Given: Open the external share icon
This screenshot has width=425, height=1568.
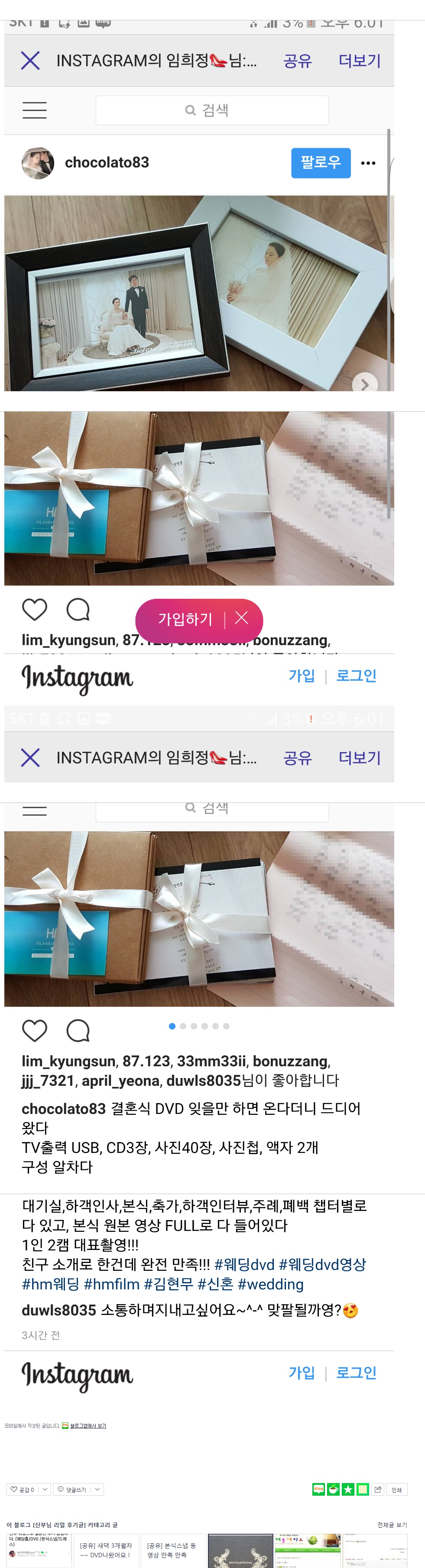Looking at the screenshot, I should click(378, 1489).
